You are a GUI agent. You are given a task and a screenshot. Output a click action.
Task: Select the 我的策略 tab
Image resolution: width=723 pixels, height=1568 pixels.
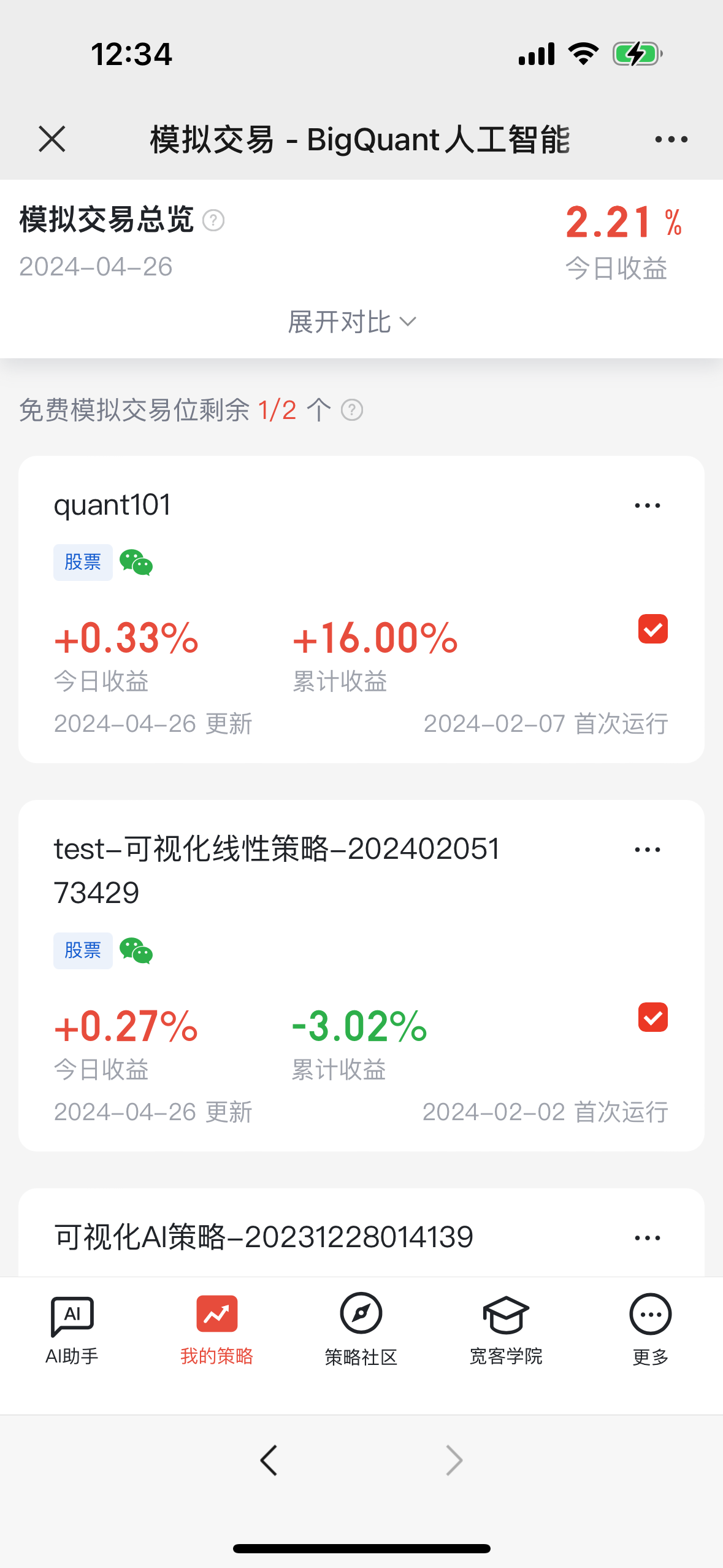(217, 1329)
